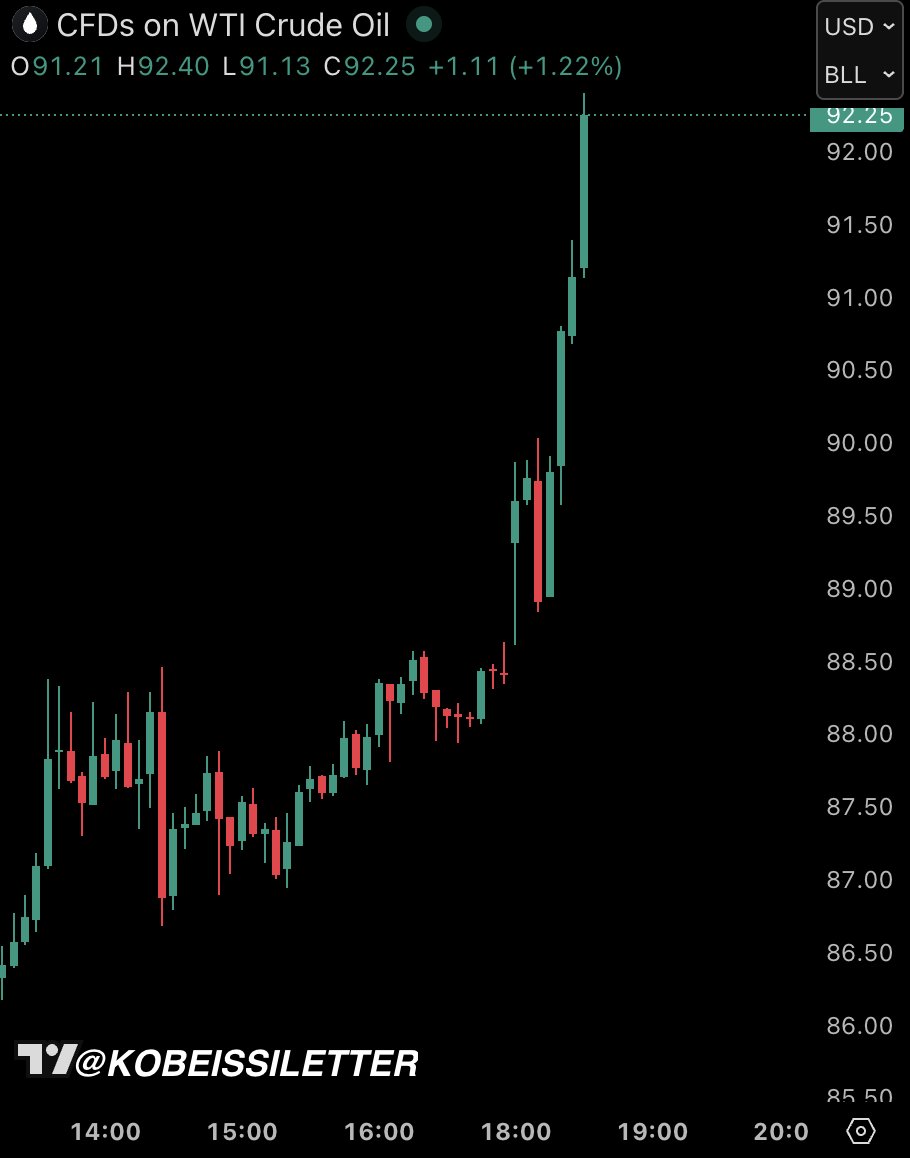Image resolution: width=910 pixels, height=1158 pixels.
Task: Open the BLL unit dropdown
Action: tap(859, 75)
